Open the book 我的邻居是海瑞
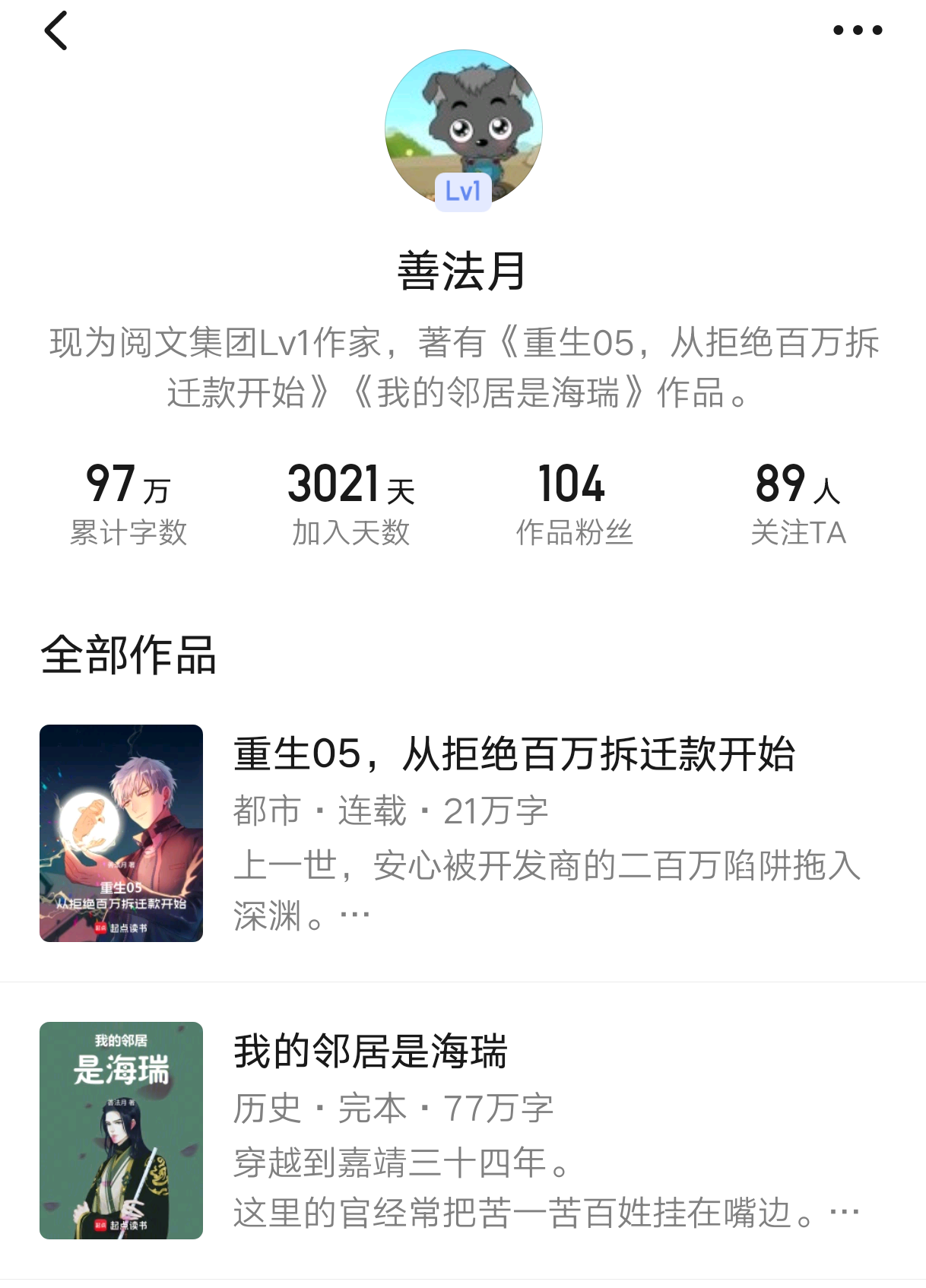Image resolution: width=926 pixels, height=1288 pixels. pyautogui.click(x=463, y=1131)
